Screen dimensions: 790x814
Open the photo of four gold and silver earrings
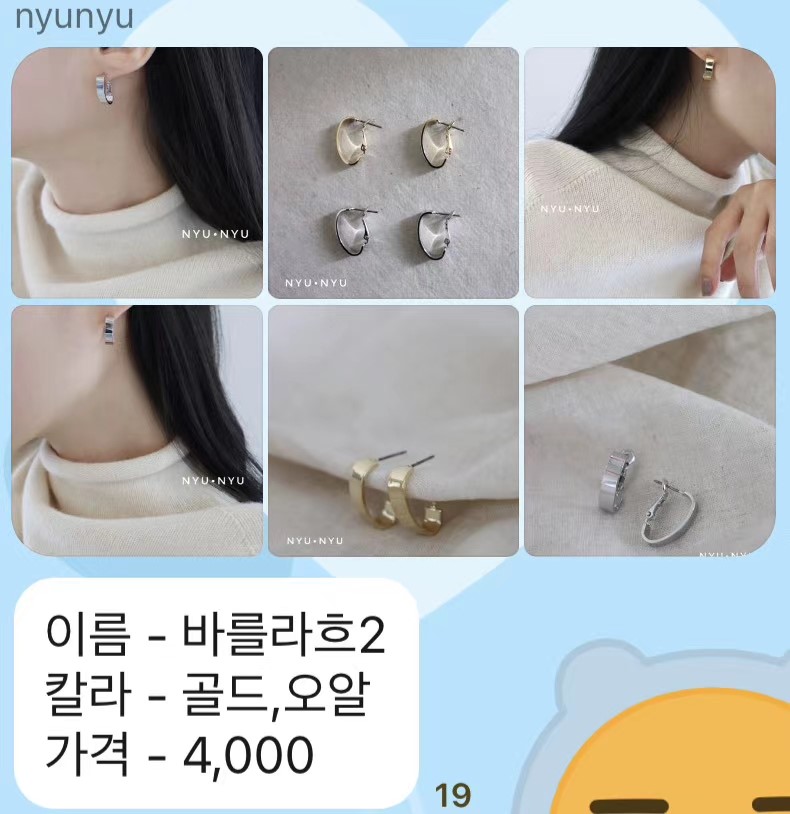393,172
